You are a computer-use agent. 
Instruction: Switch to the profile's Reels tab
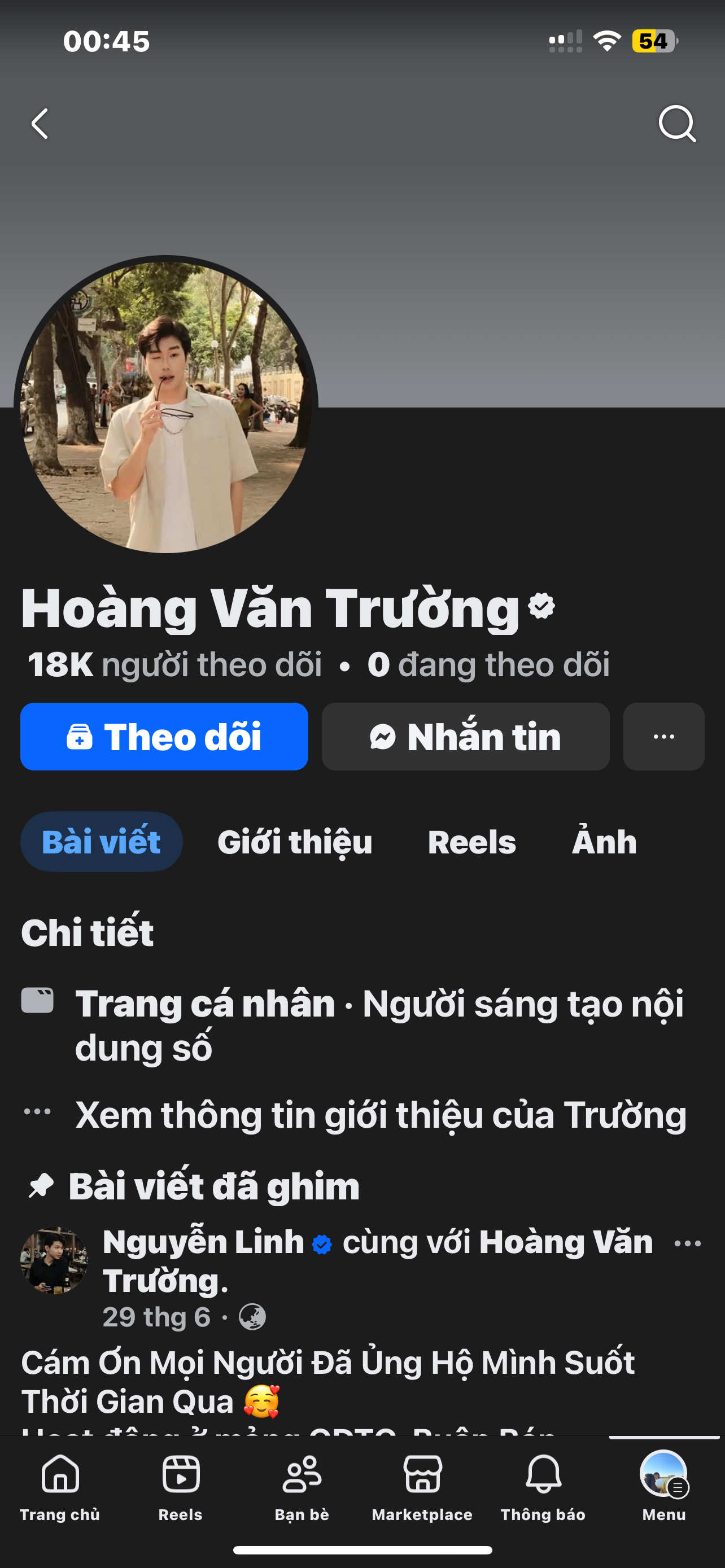tap(472, 841)
